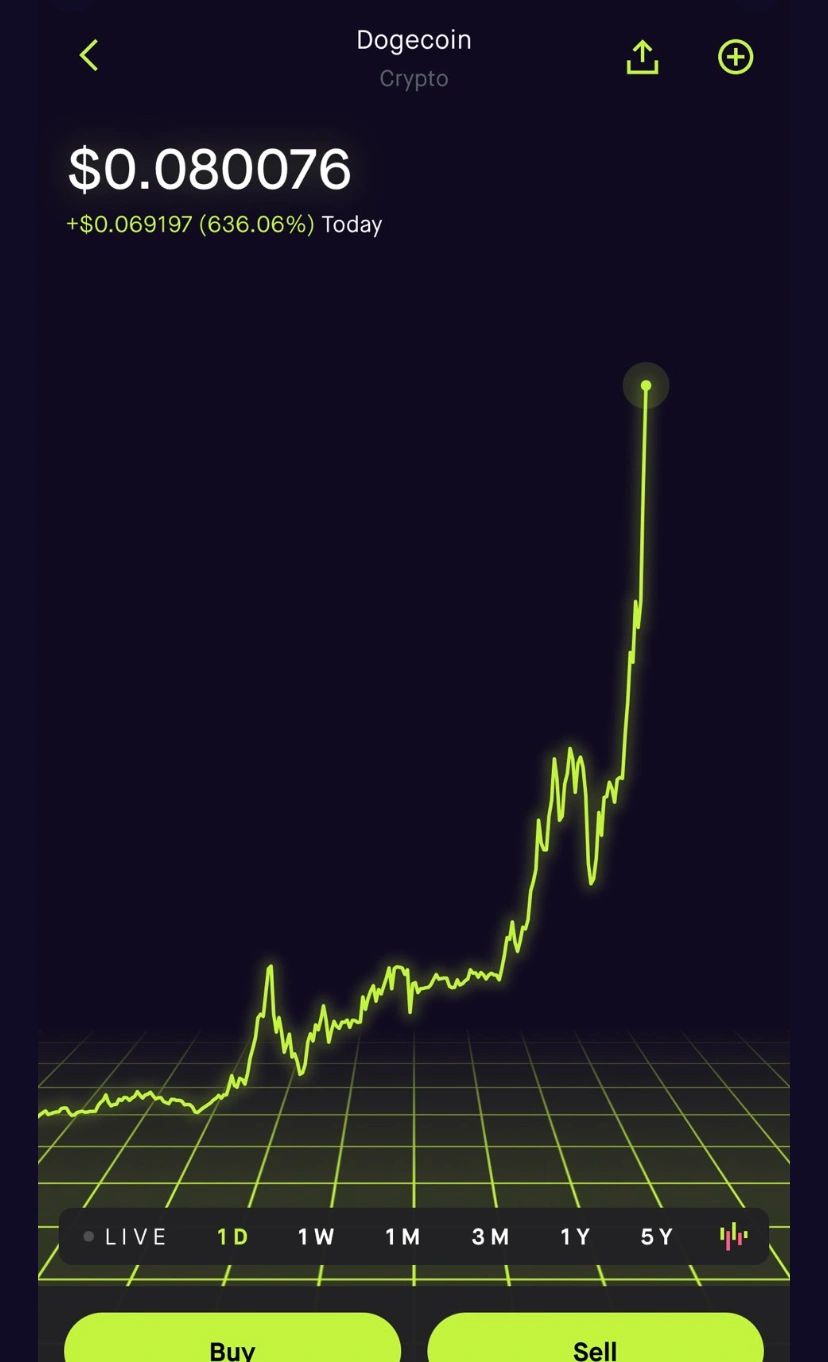Switch chart to 1W range
828x1362 pixels.
pos(316,1237)
